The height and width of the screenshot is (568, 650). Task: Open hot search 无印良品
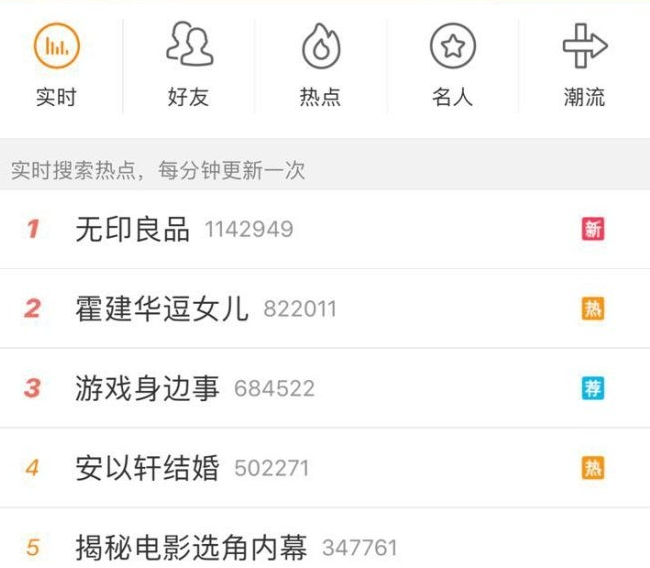pyautogui.click(x=133, y=229)
